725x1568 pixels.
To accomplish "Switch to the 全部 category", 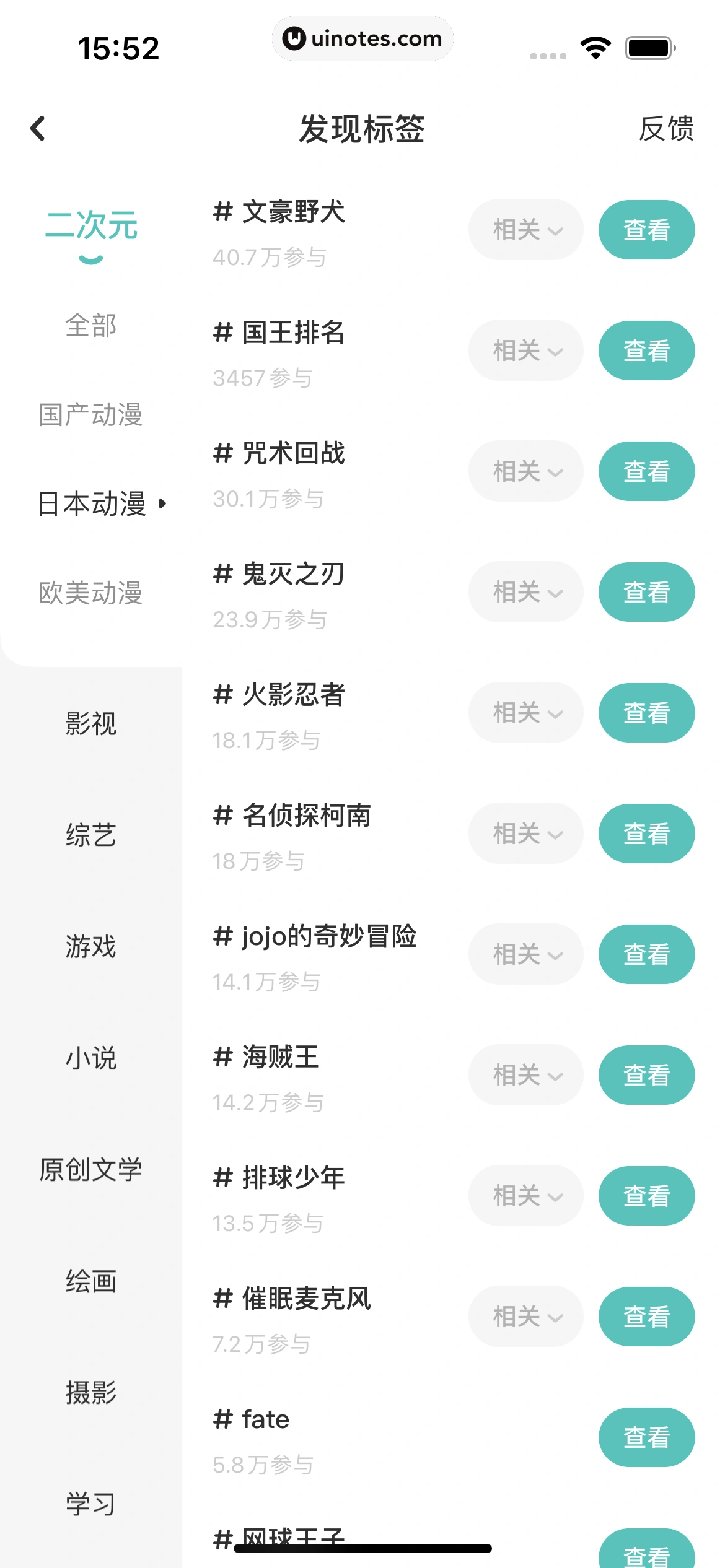I will click(x=90, y=325).
